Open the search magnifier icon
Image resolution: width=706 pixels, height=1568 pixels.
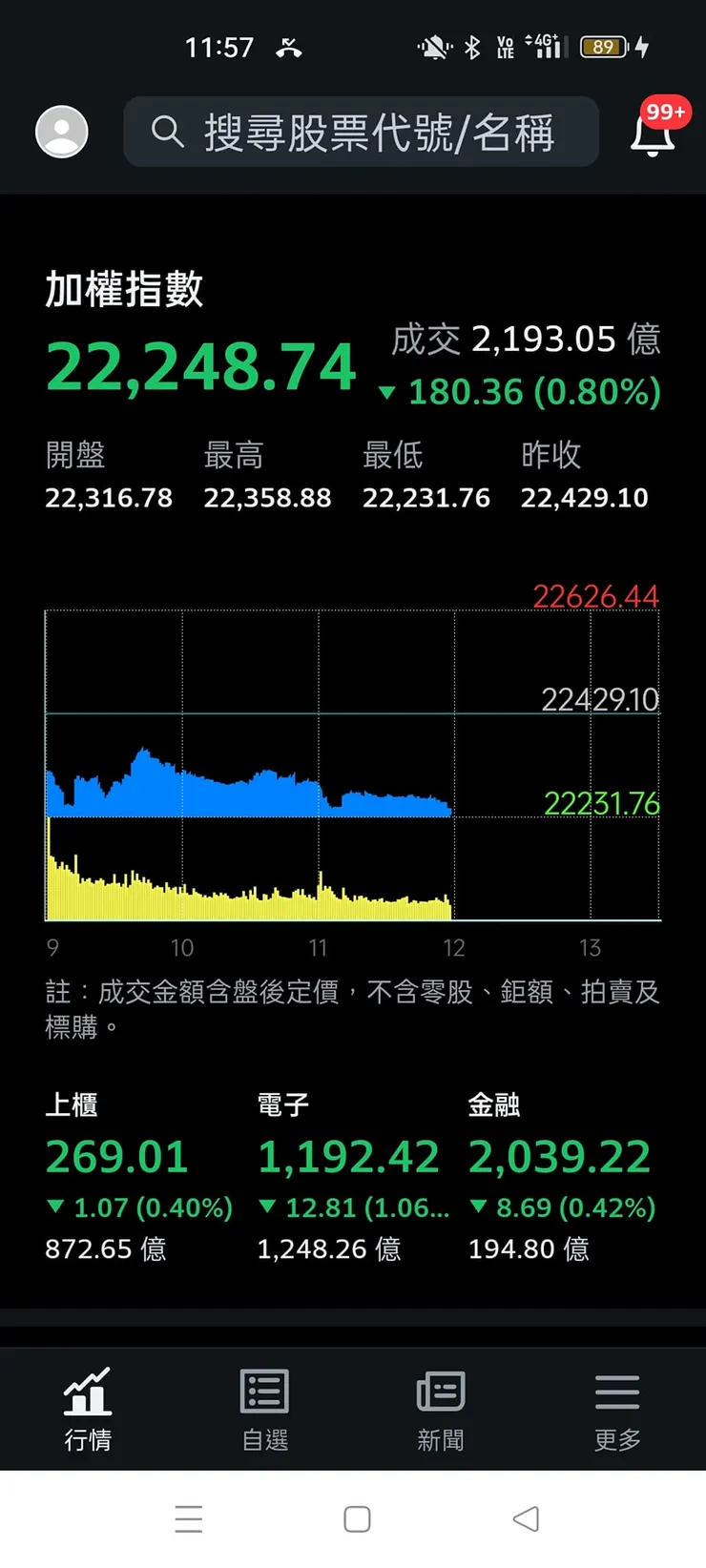click(x=167, y=133)
